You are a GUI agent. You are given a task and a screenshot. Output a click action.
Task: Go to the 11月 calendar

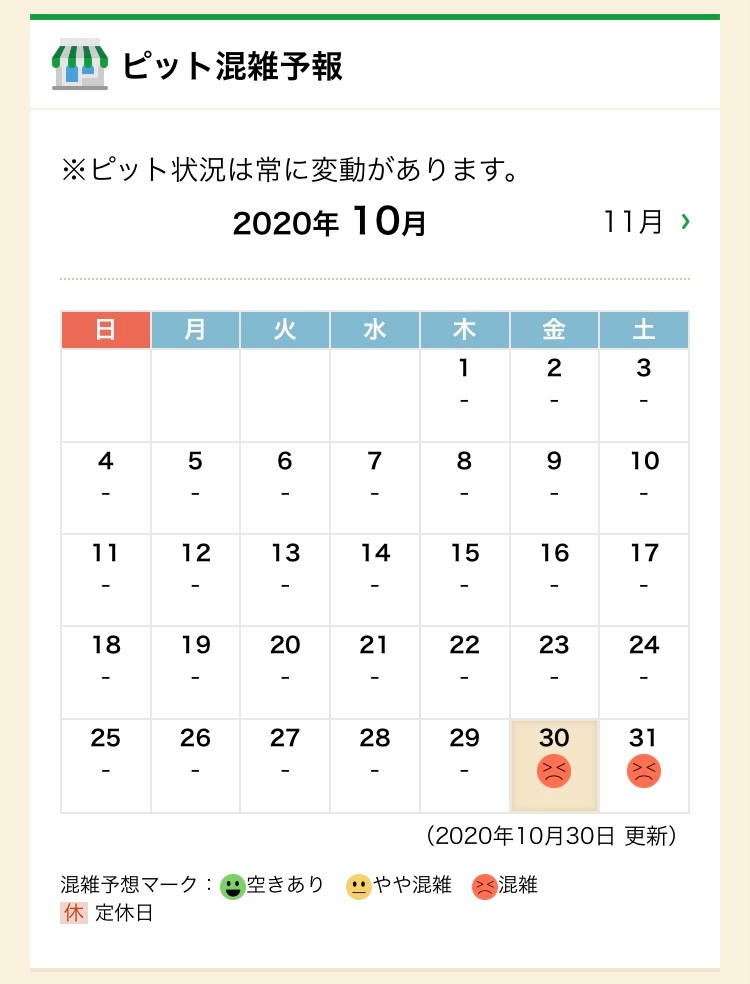coord(646,222)
